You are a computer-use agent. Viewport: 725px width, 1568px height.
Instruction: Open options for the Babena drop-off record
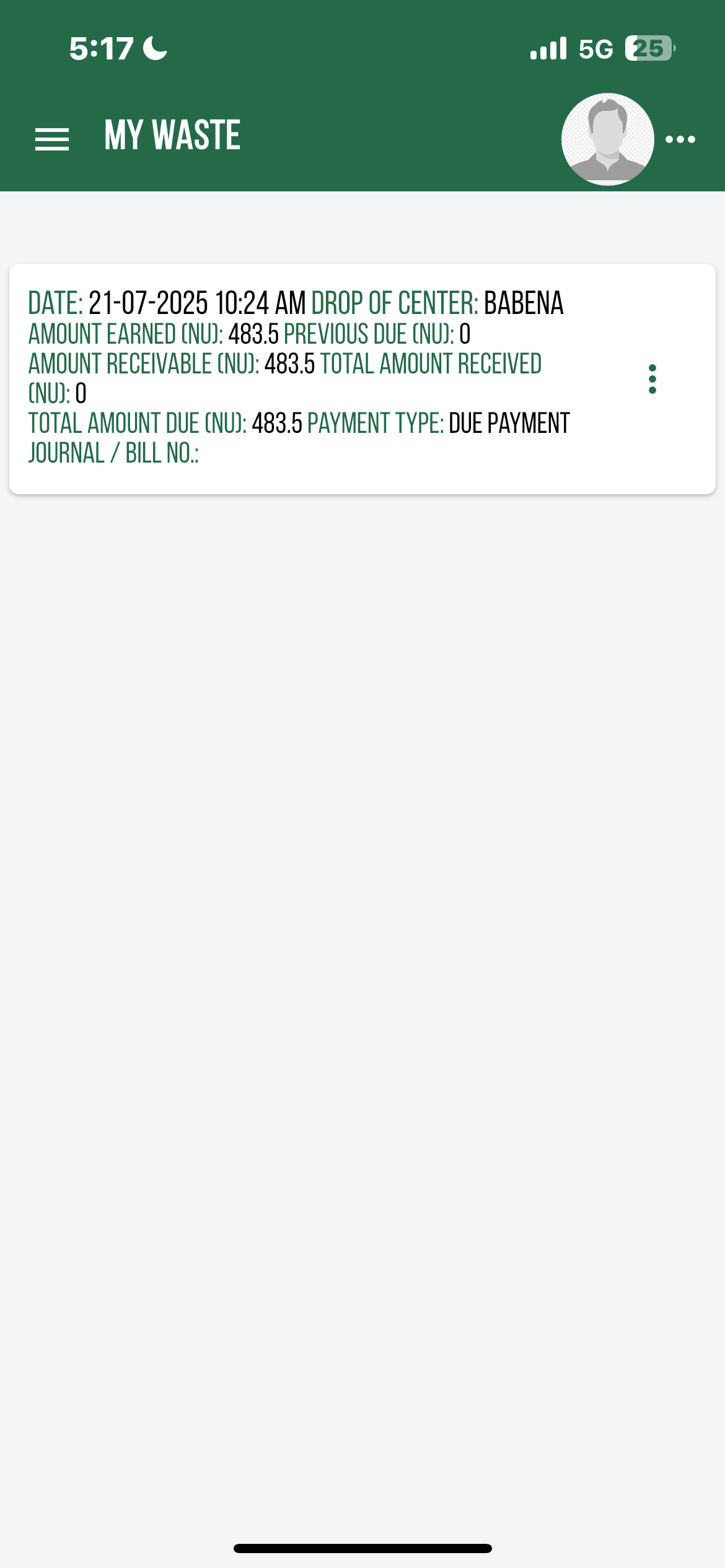pyautogui.click(x=652, y=379)
